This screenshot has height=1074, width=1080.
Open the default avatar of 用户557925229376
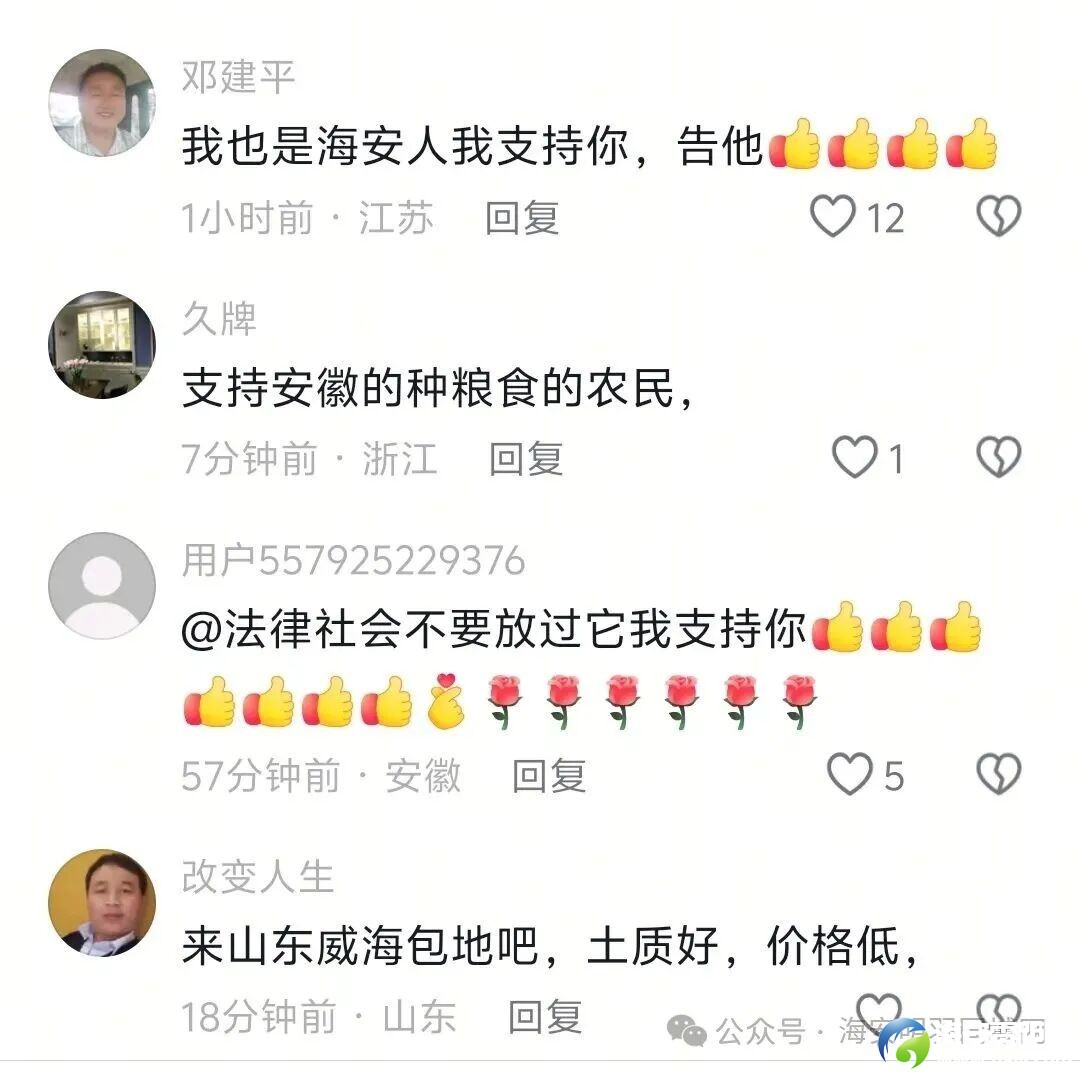tap(102, 586)
